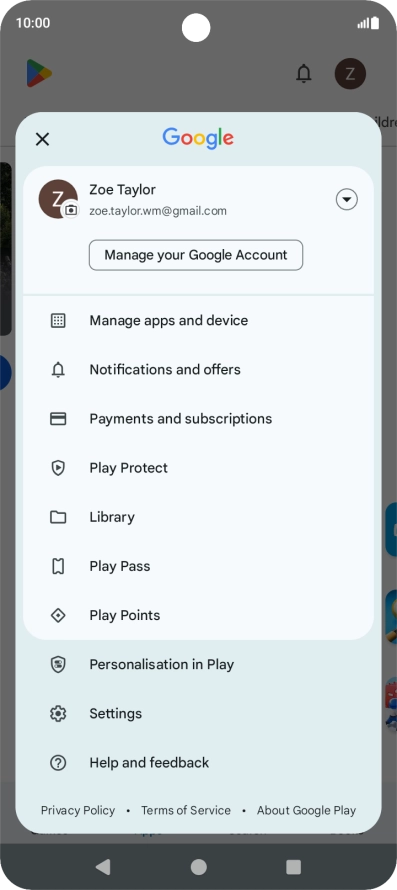Select Play Pass
397x890 pixels.
[198, 566]
